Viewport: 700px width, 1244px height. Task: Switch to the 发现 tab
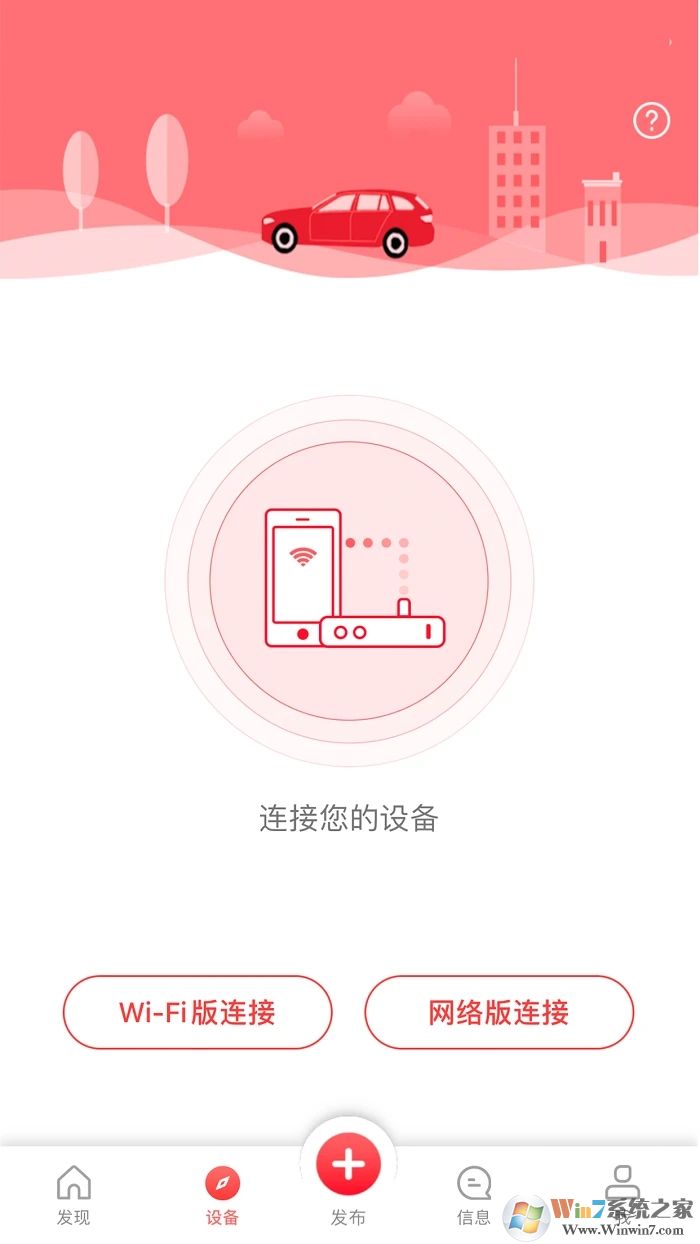point(73,1195)
